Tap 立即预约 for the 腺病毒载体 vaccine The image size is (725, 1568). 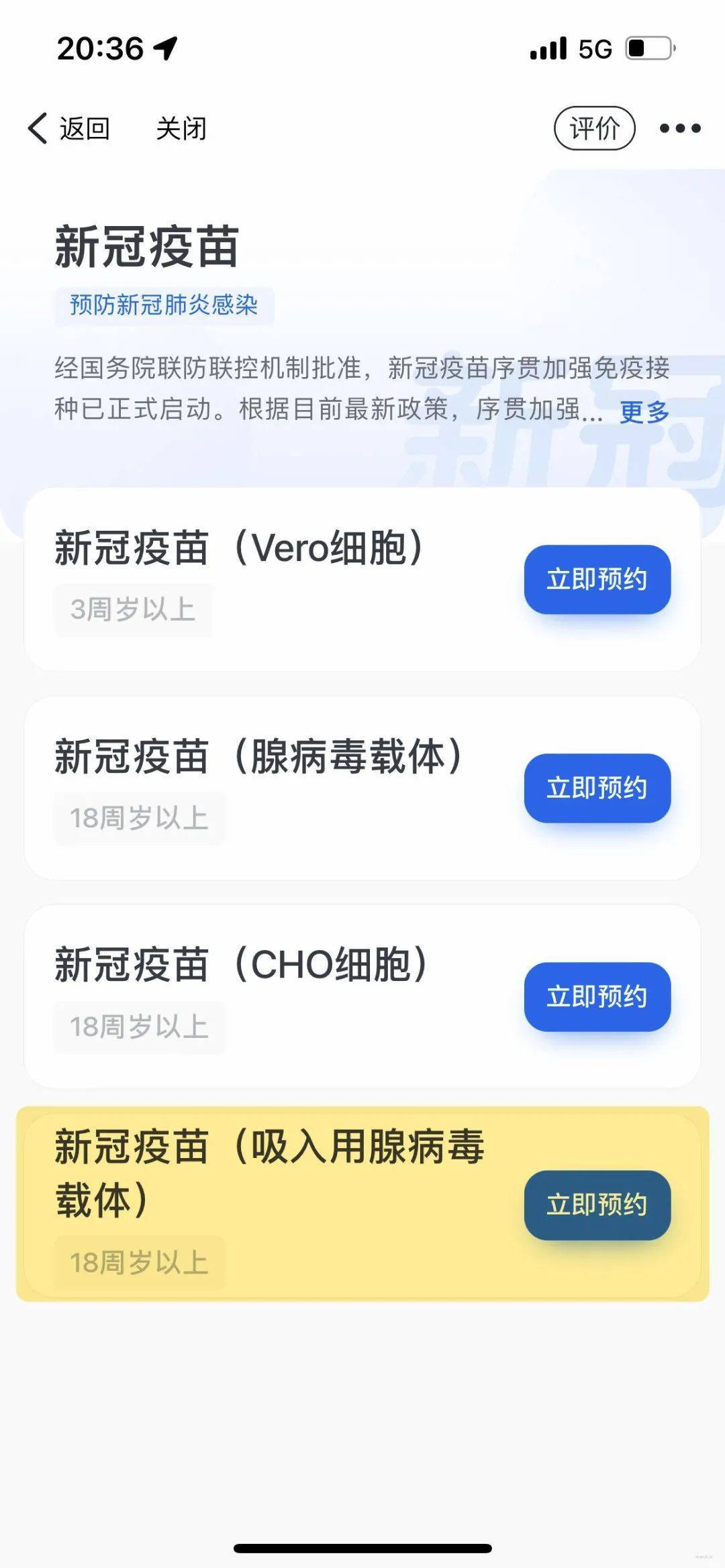[597, 788]
